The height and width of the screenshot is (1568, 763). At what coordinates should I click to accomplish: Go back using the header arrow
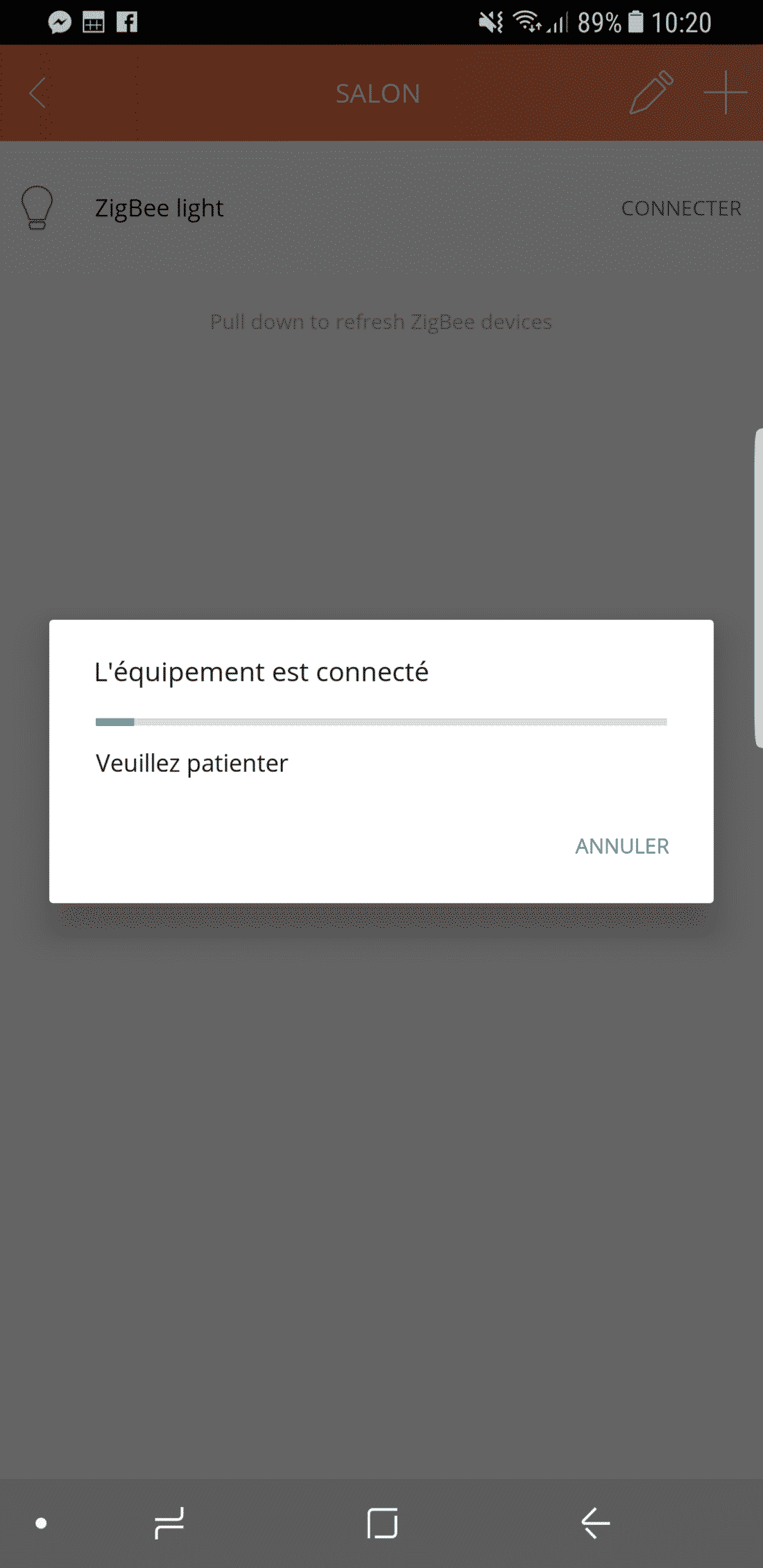[38, 93]
